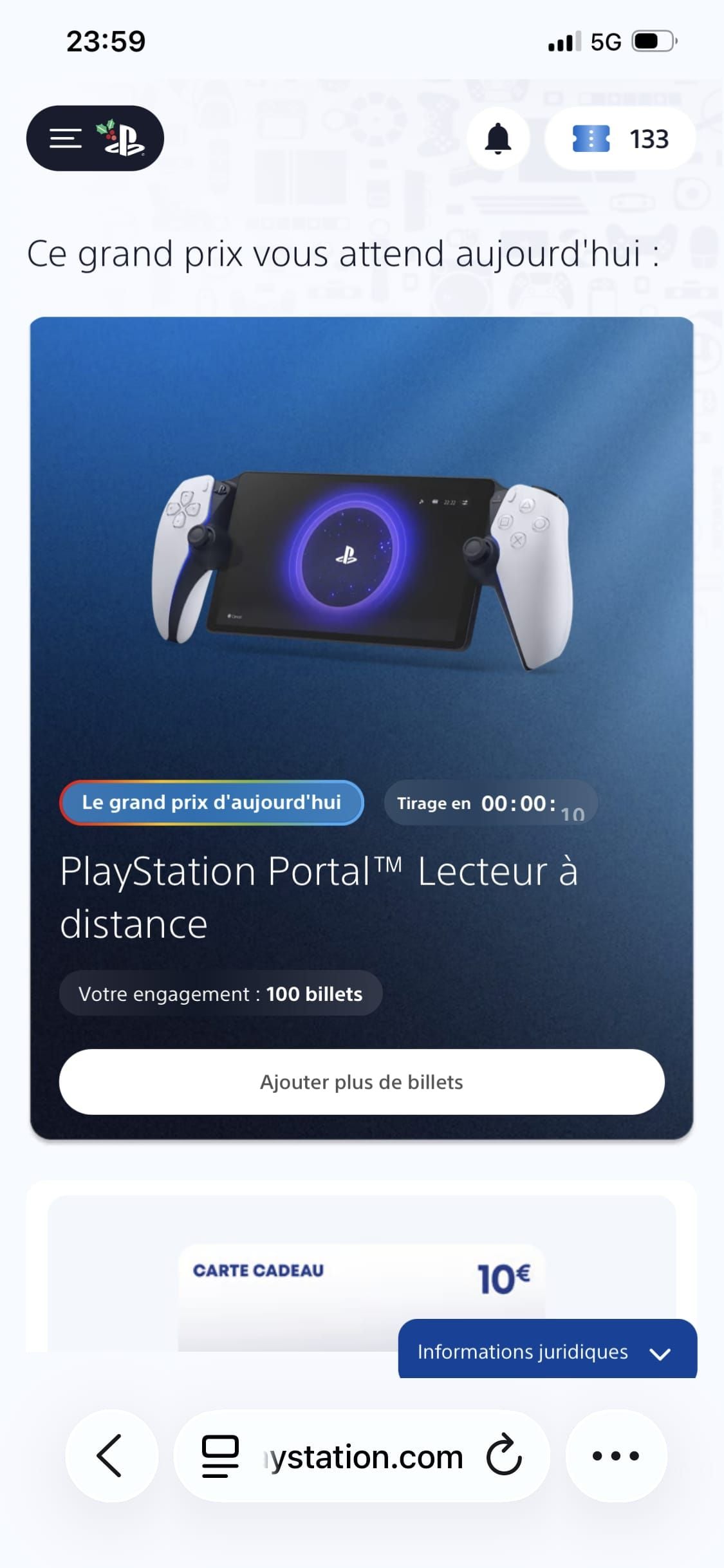Open the notifications bell
The height and width of the screenshot is (1568, 724).
pos(497,138)
